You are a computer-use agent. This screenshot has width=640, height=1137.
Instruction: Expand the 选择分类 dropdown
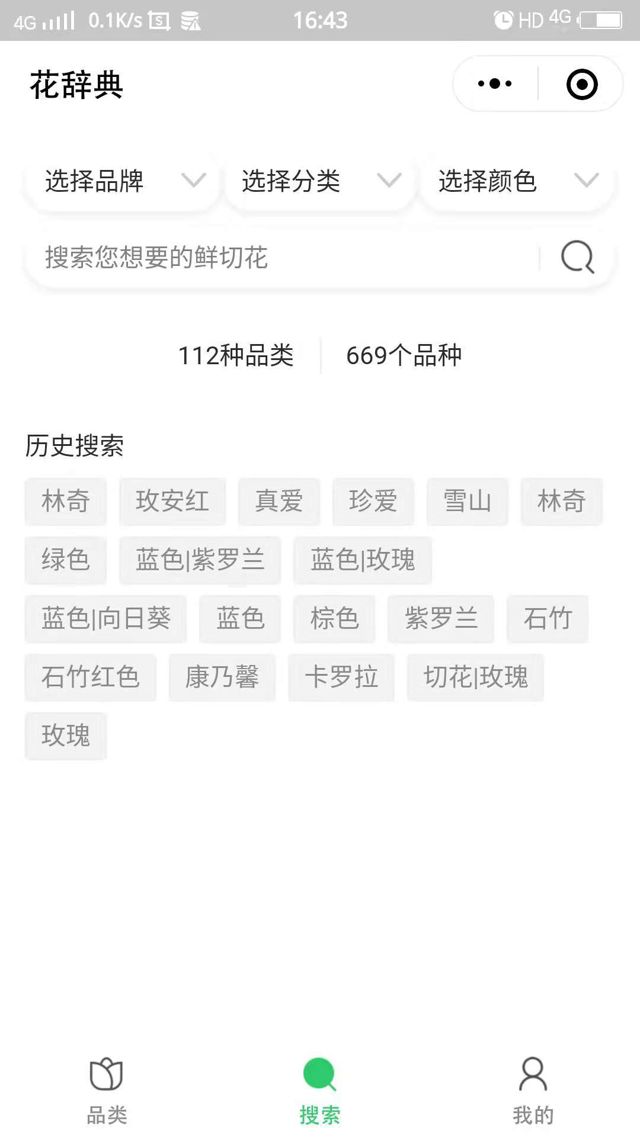coord(320,181)
